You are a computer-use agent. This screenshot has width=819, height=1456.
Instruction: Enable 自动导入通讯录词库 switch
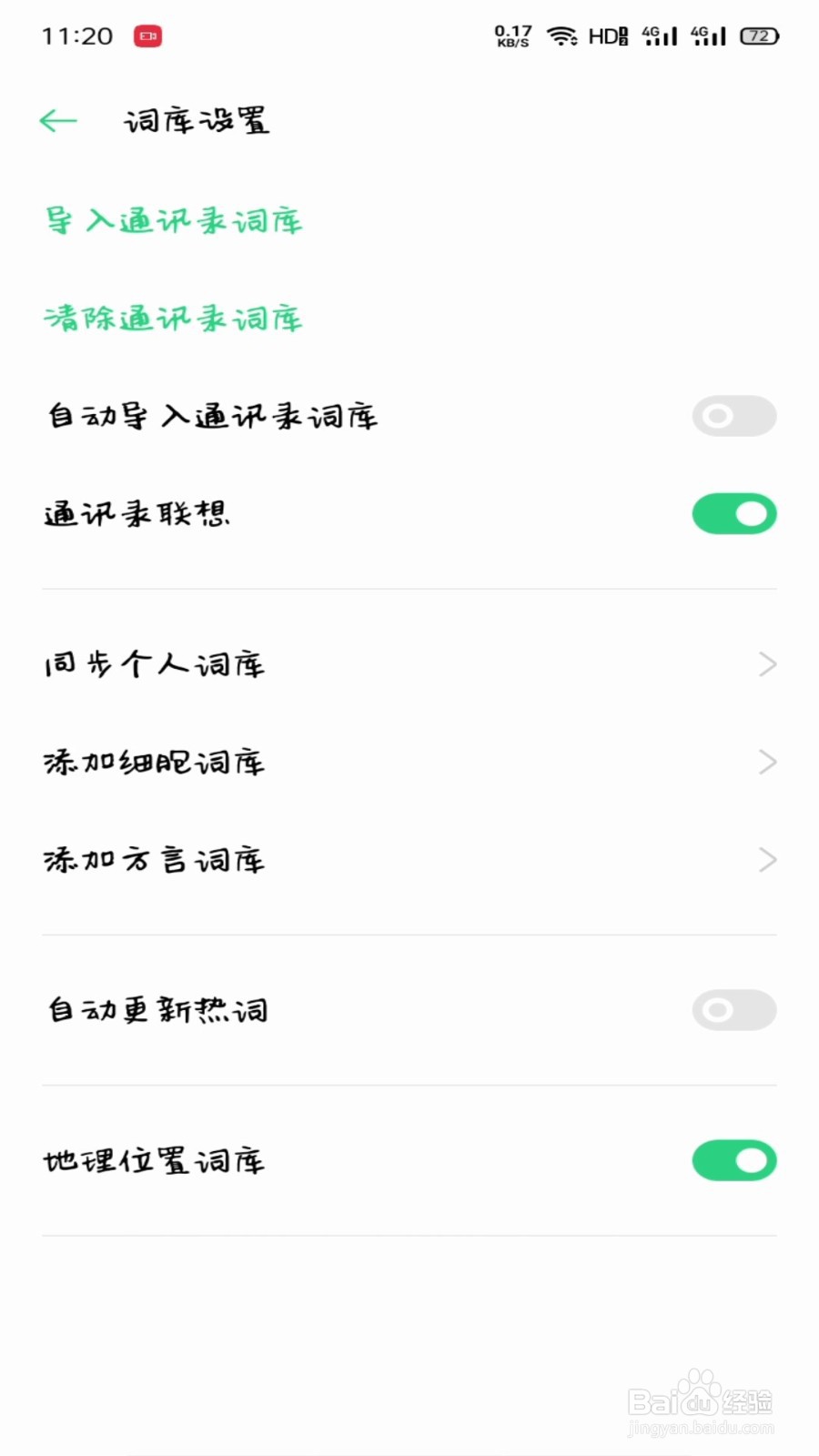(734, 416)
